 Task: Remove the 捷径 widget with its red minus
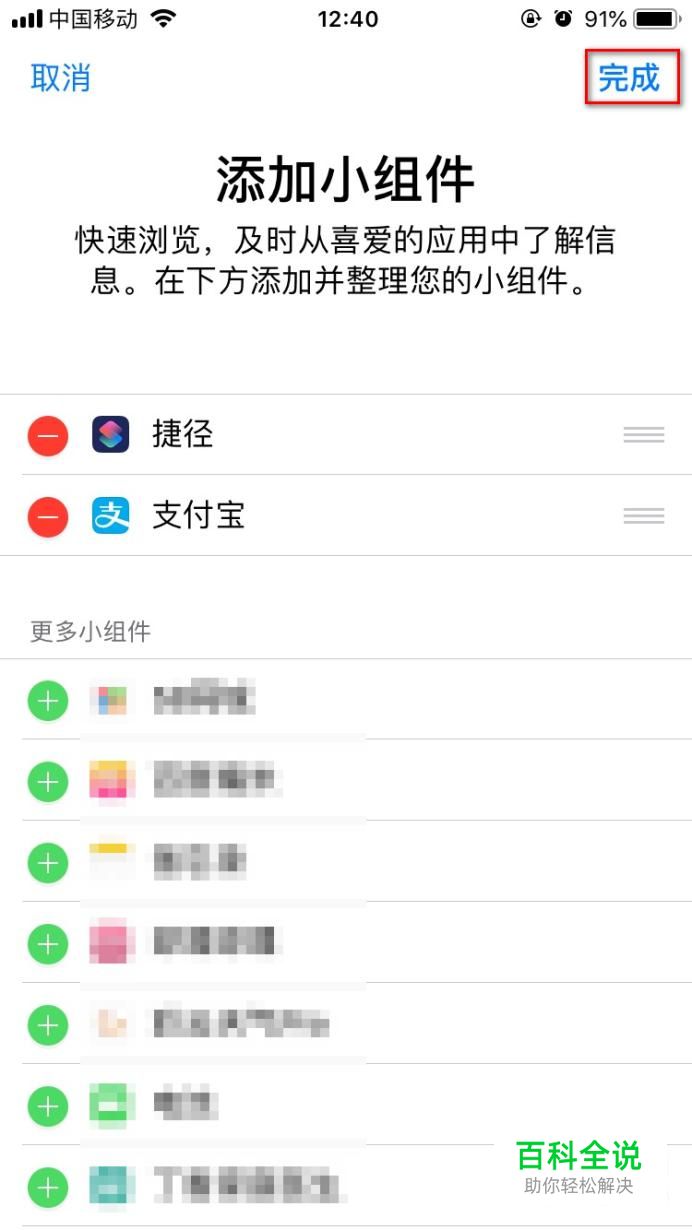[x=47, y=436]
